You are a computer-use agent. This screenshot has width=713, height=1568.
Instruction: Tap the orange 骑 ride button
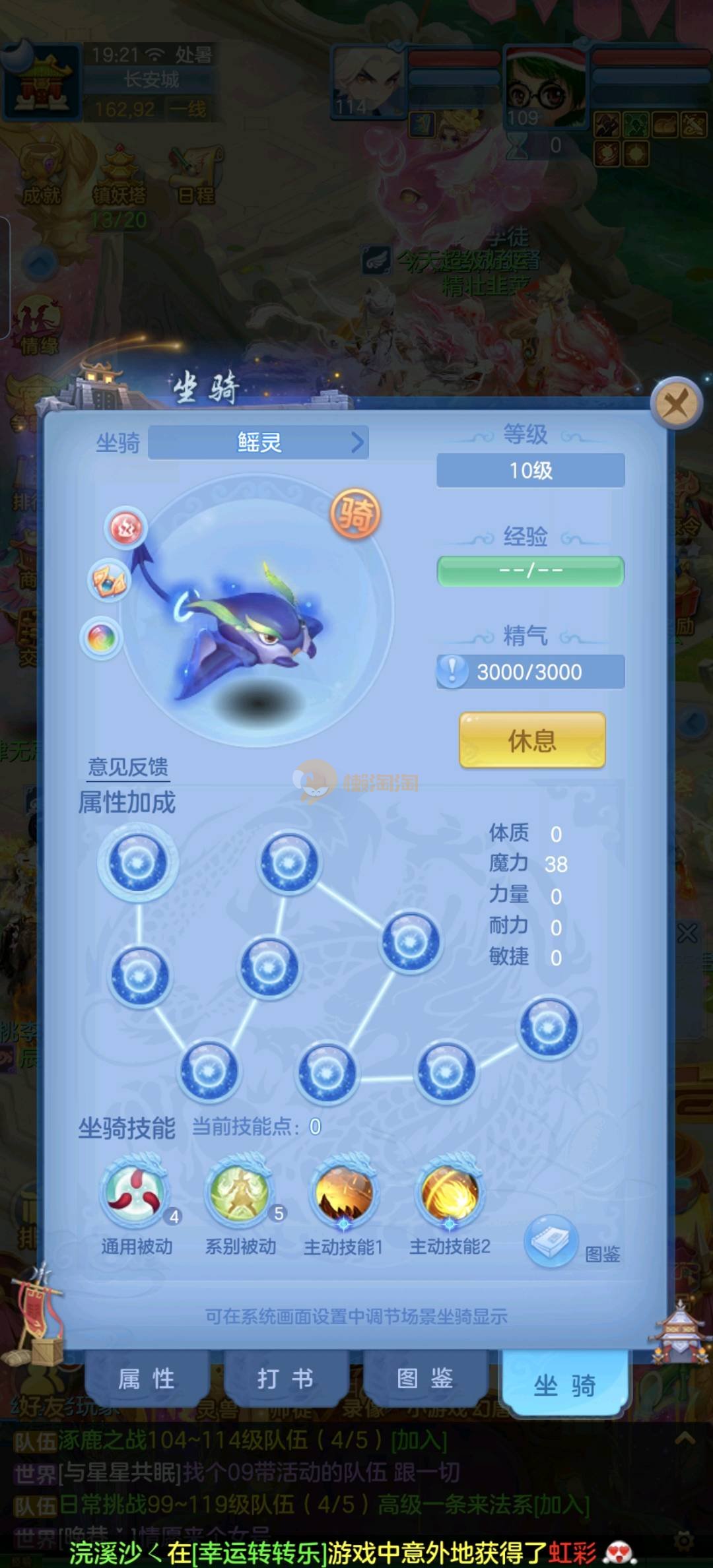click(x=355, y=513)
